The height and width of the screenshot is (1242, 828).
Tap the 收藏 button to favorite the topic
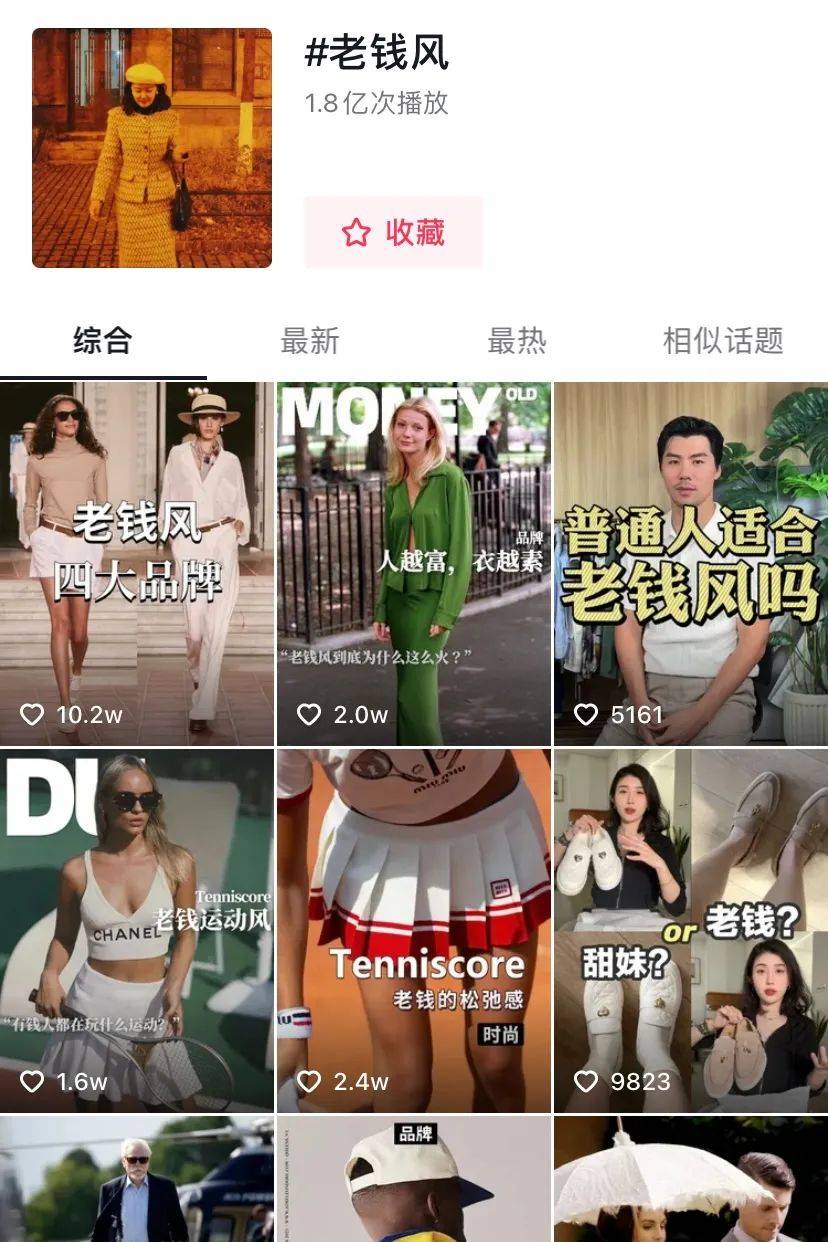point(393,233)
